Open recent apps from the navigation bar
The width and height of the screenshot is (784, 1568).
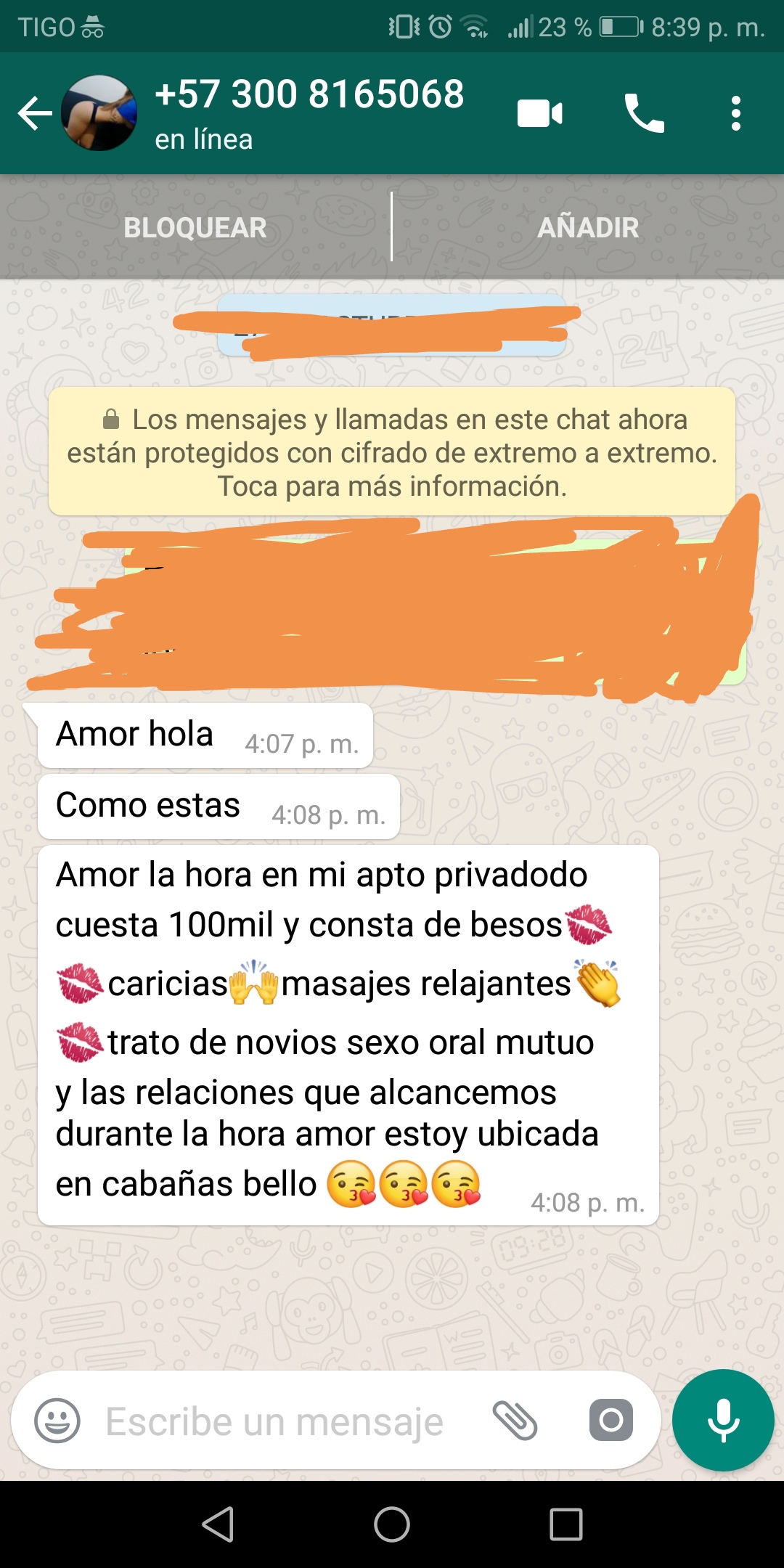tap(566, 1524)
